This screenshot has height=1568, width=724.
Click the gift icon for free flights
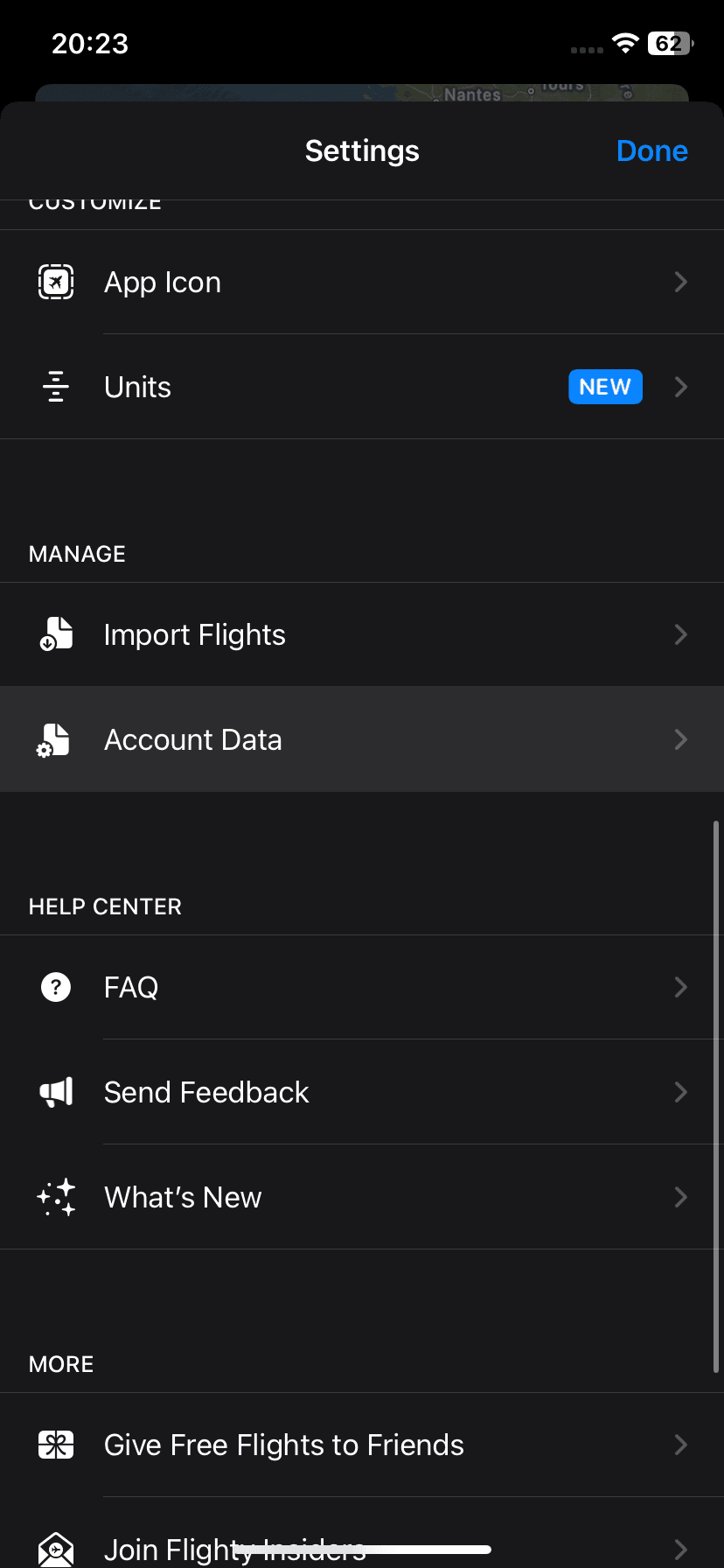coord(55,1445)
